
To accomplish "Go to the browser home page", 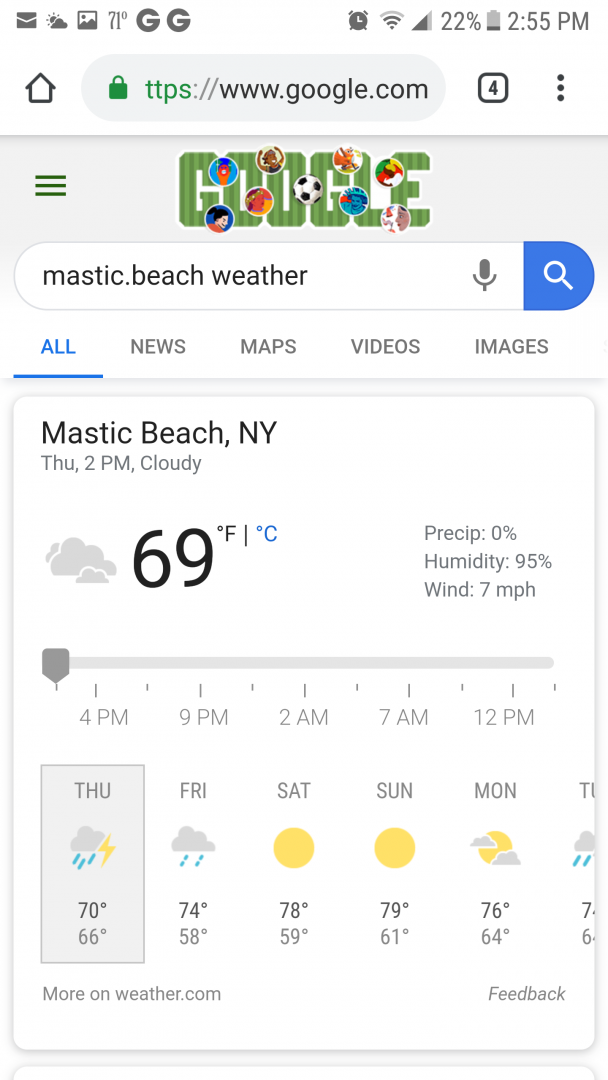I will (40, 89).
